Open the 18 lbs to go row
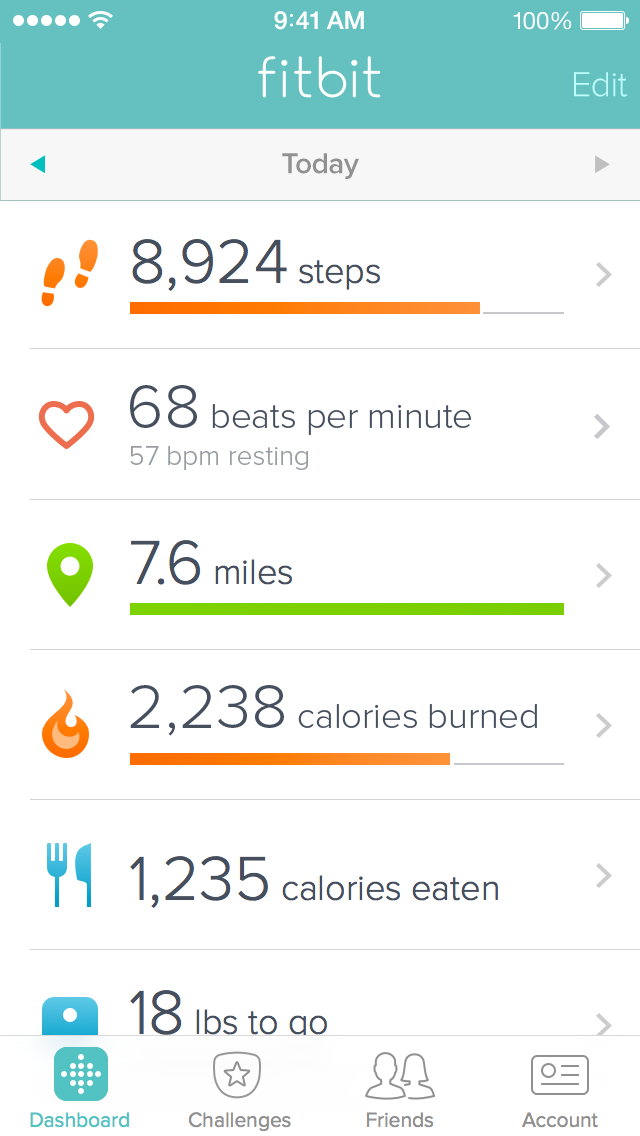 (320, 993)
